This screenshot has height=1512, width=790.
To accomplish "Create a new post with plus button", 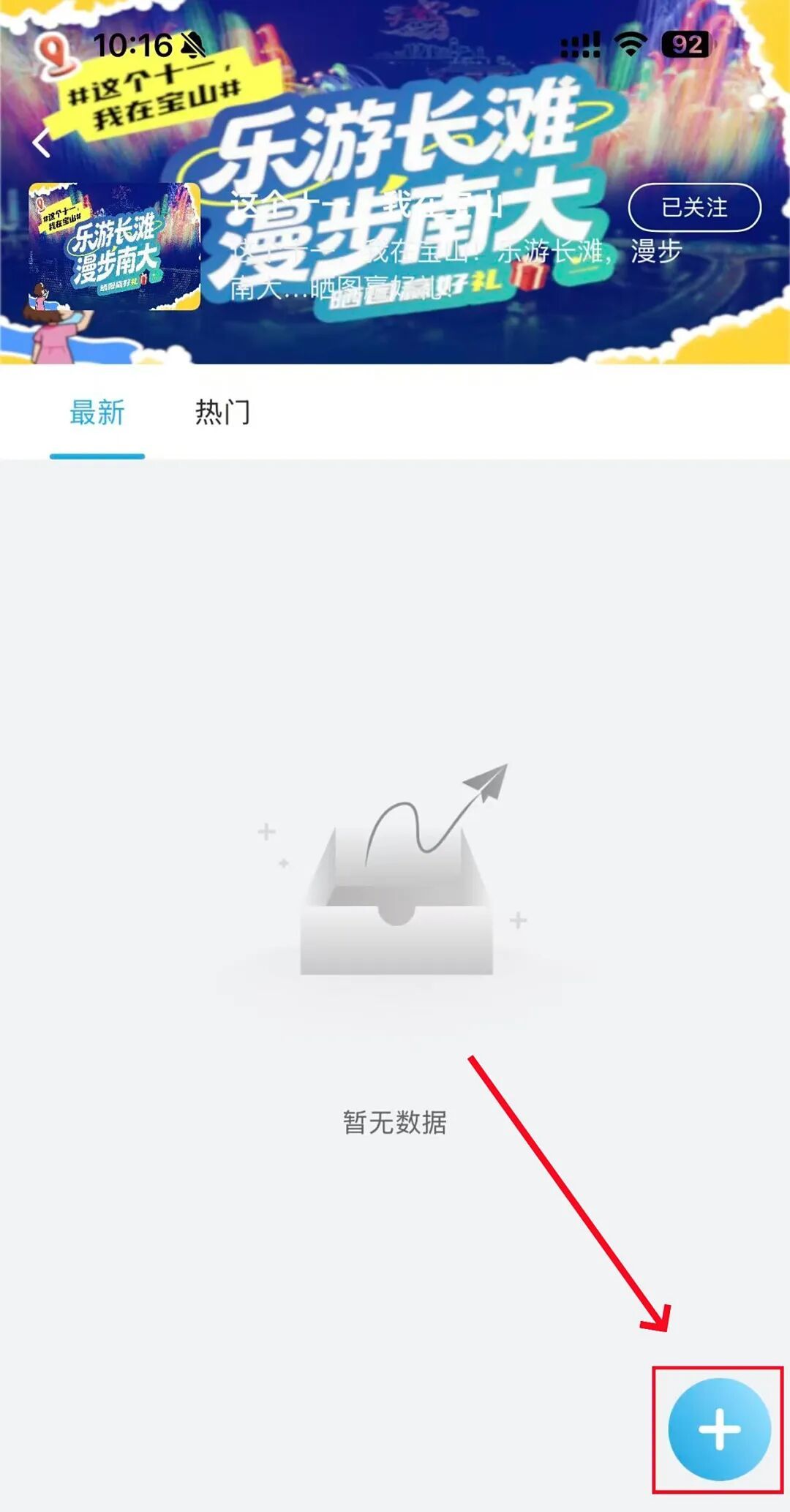I will point(719,1429).
